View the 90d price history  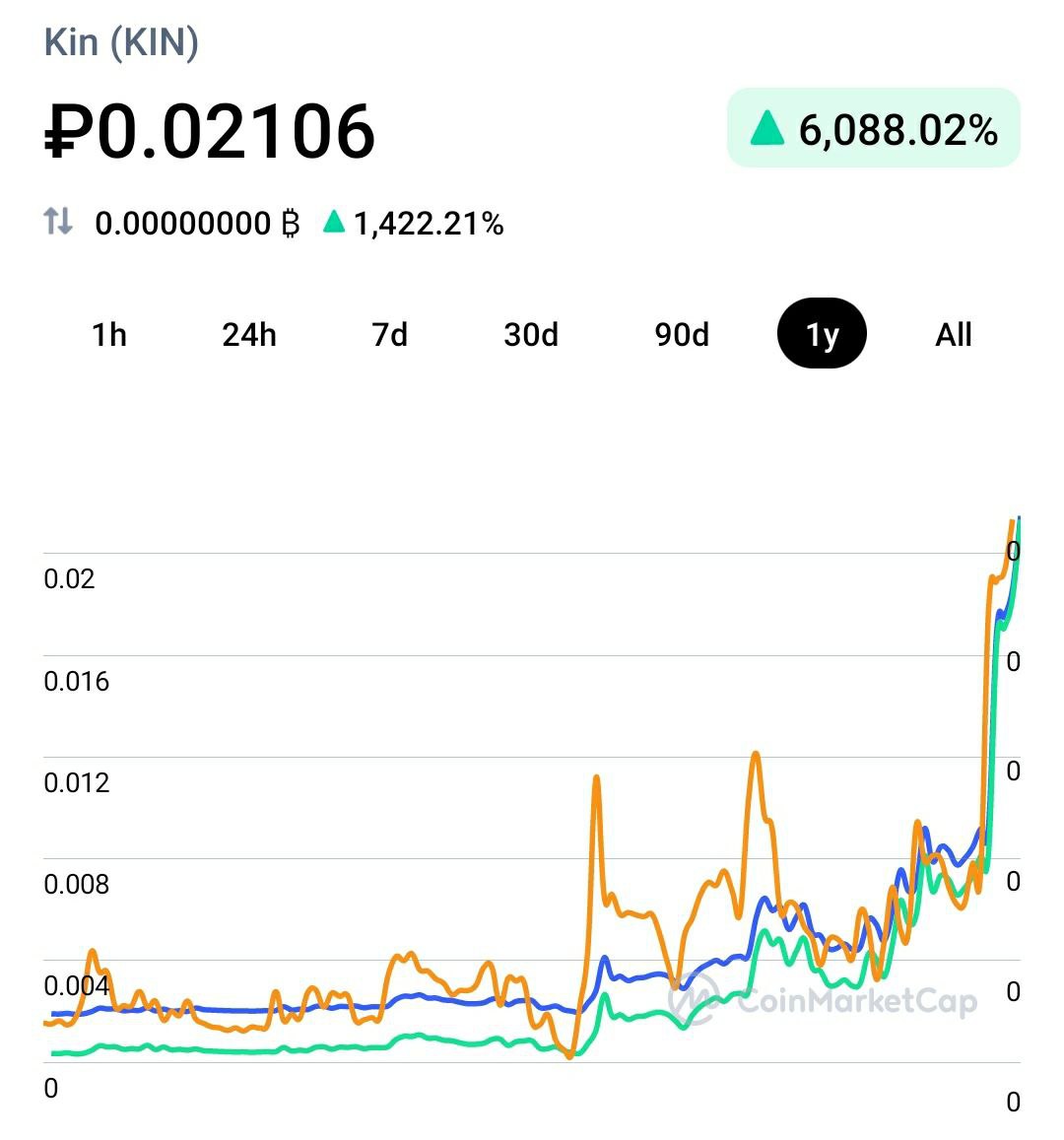pyautogui.click(x=682, y=335)
